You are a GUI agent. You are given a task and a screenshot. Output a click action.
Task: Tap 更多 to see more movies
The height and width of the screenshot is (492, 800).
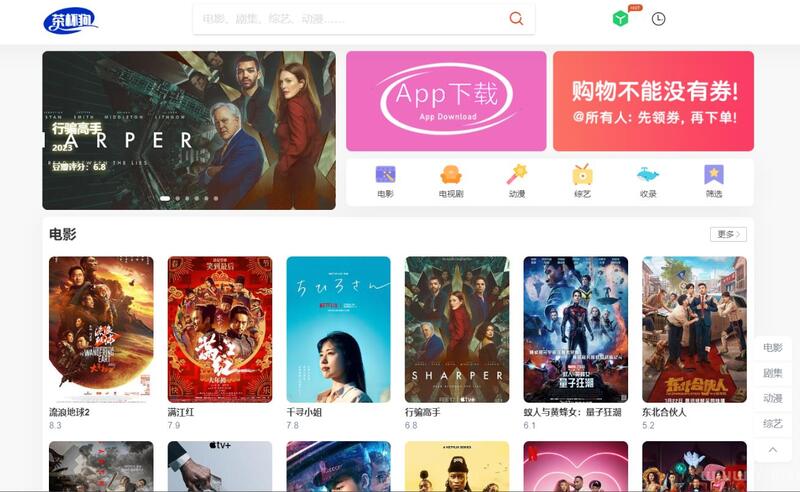(x=728, y=234)
